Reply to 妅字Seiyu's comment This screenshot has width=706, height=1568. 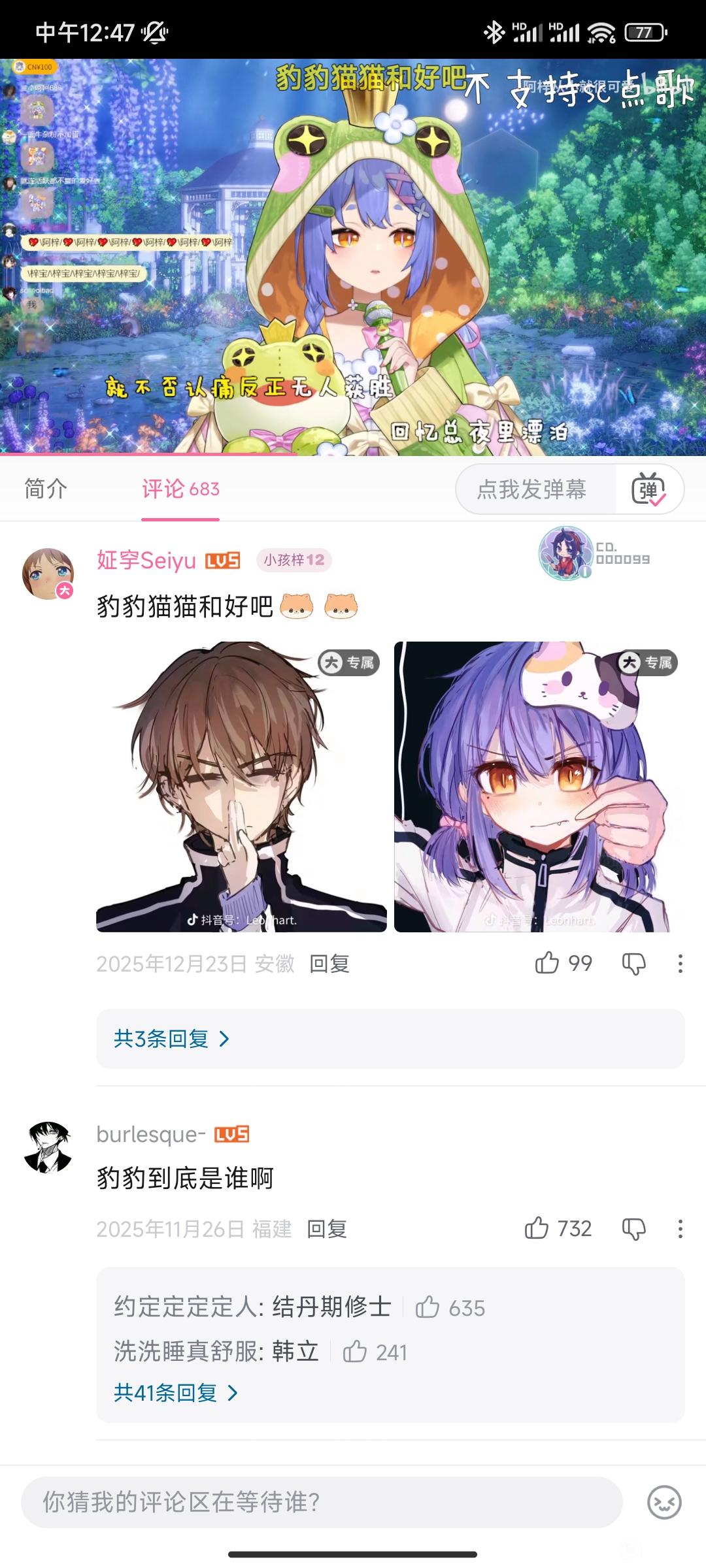[x=329, y=964]
